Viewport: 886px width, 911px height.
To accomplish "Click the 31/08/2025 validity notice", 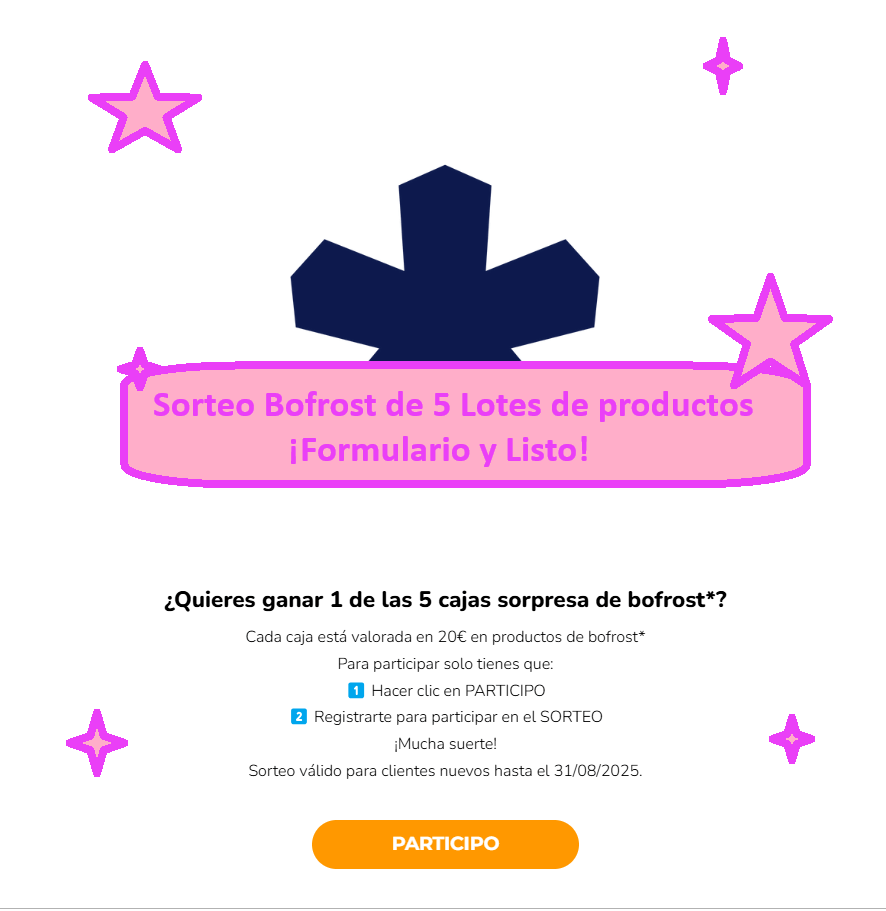I will click(x=445, y=771).
